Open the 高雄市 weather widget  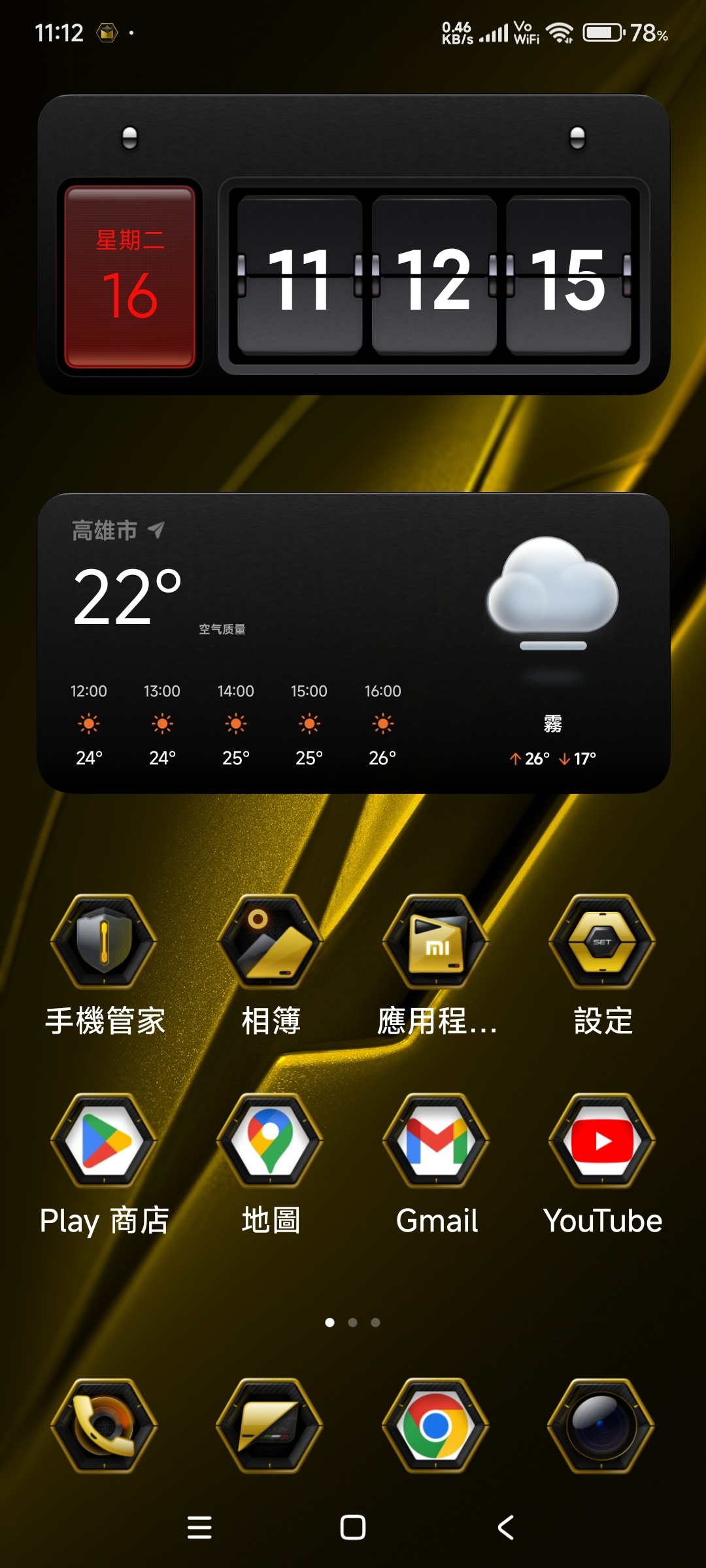click(353, 644)
